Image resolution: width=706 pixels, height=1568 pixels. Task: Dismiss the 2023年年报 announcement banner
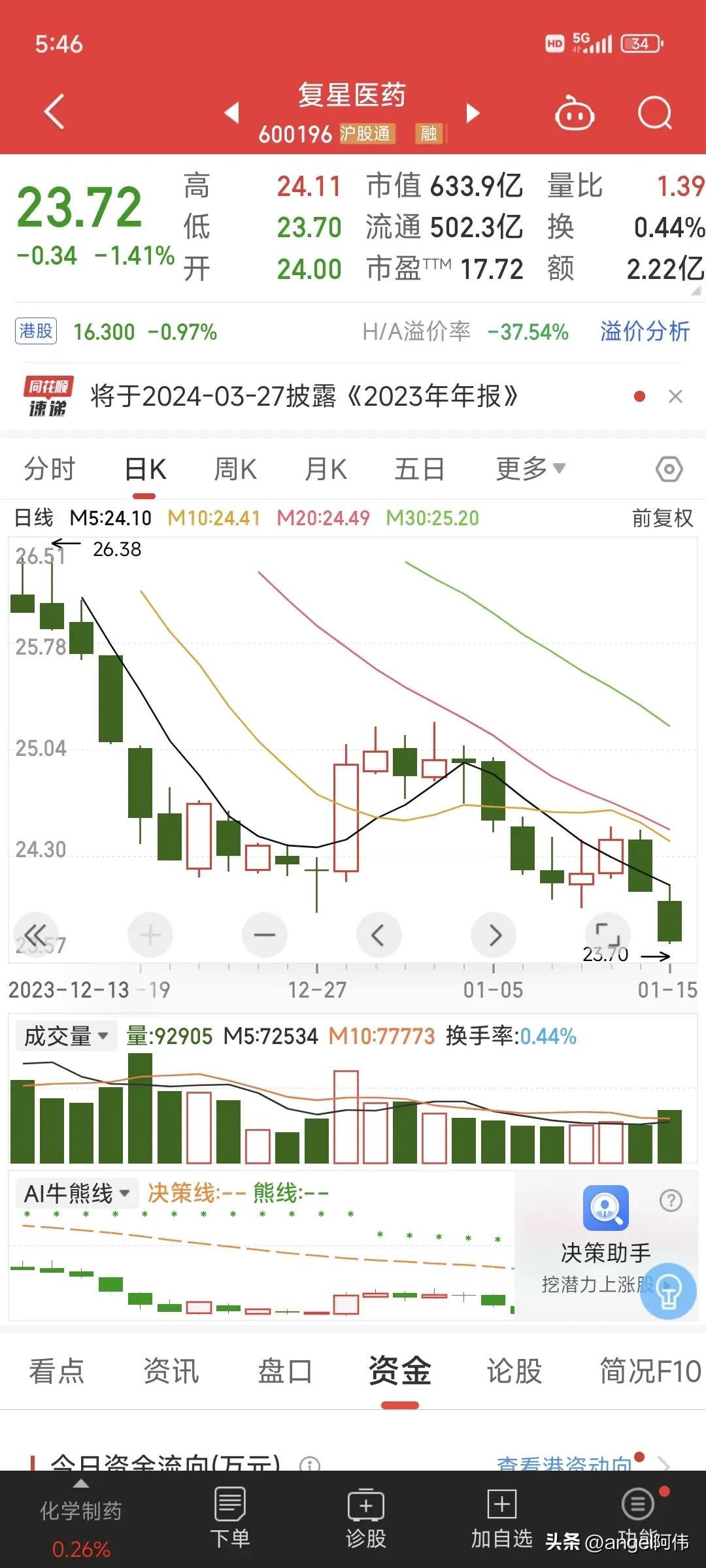(675, 397)
